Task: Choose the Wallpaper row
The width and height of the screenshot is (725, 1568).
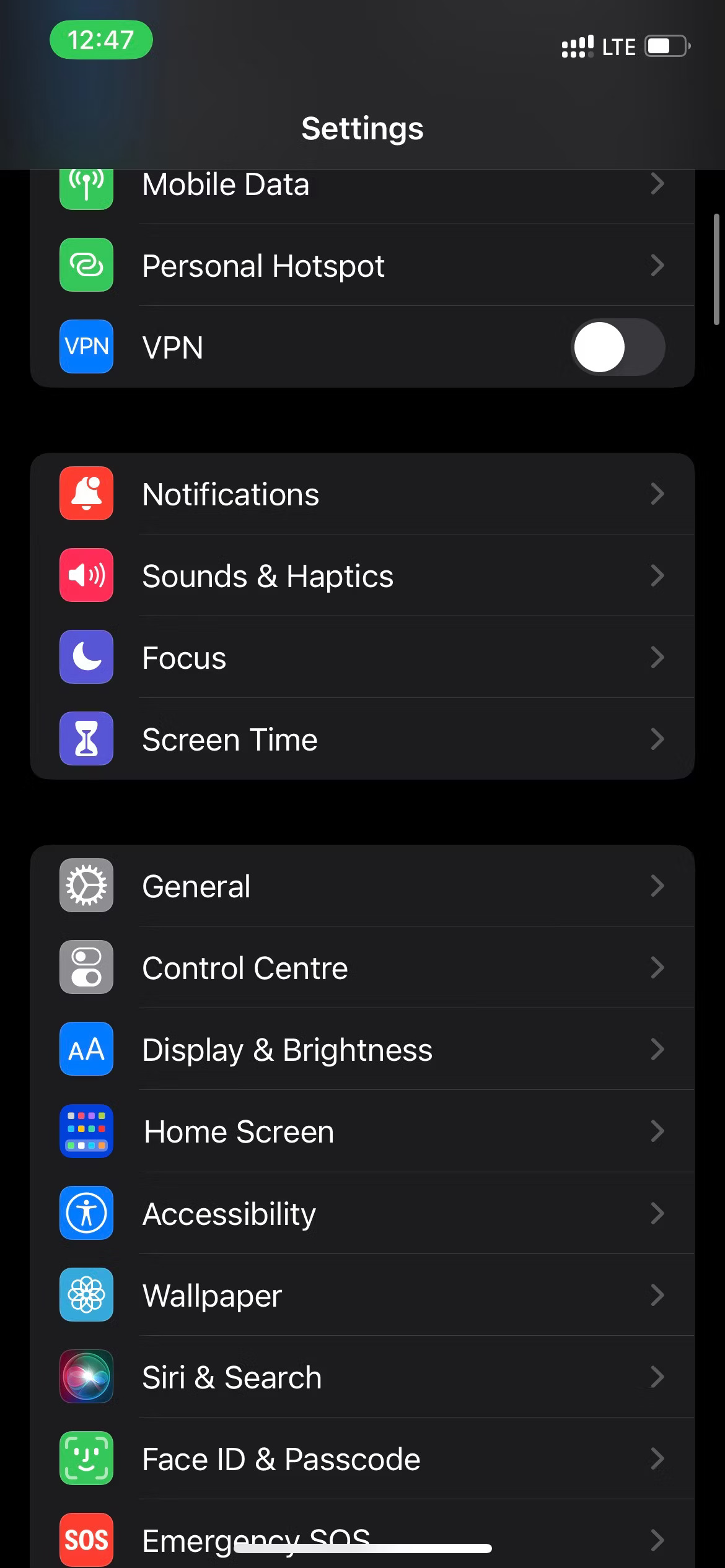Action: click(x=362, y=1295)
